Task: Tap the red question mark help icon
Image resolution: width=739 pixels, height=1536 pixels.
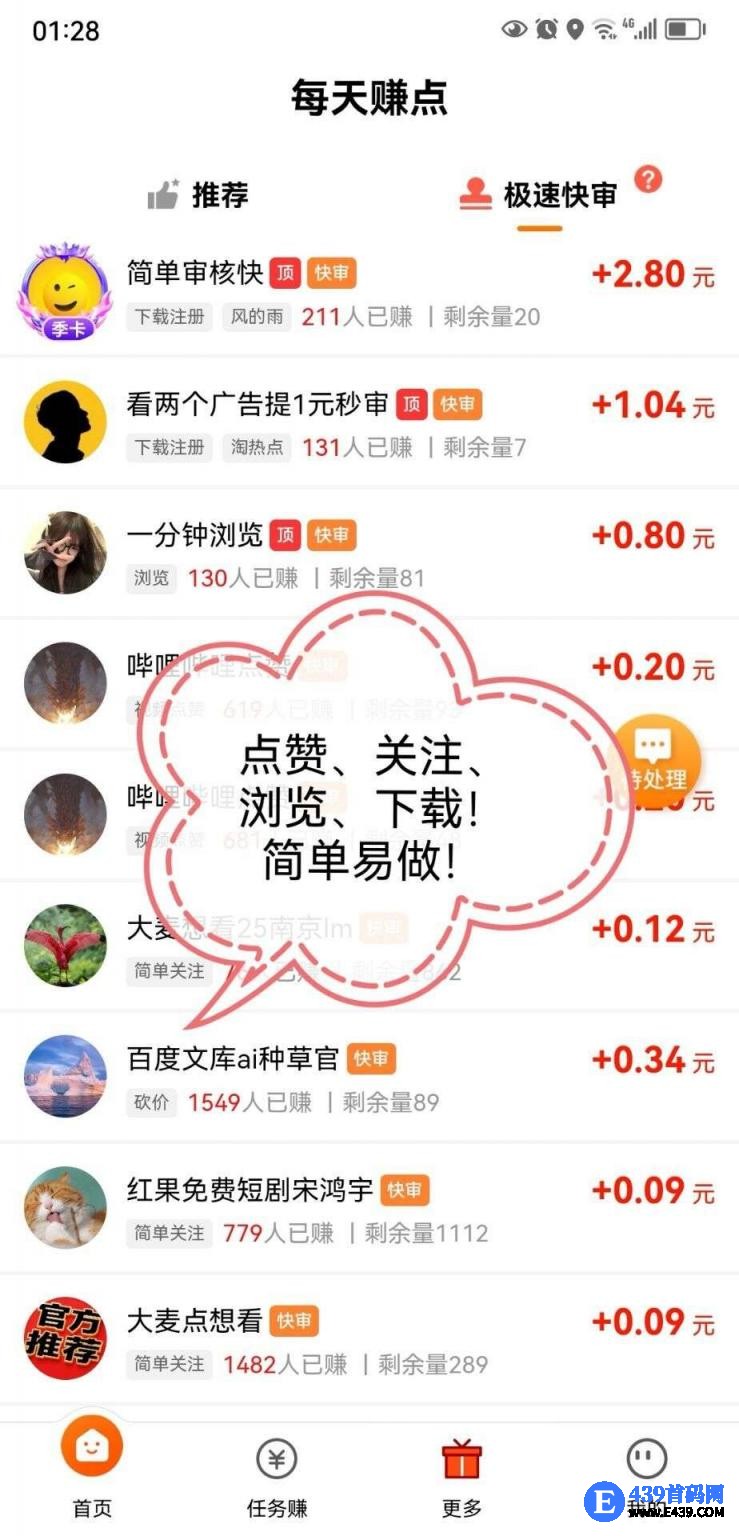Action: (x=649, y=180)
